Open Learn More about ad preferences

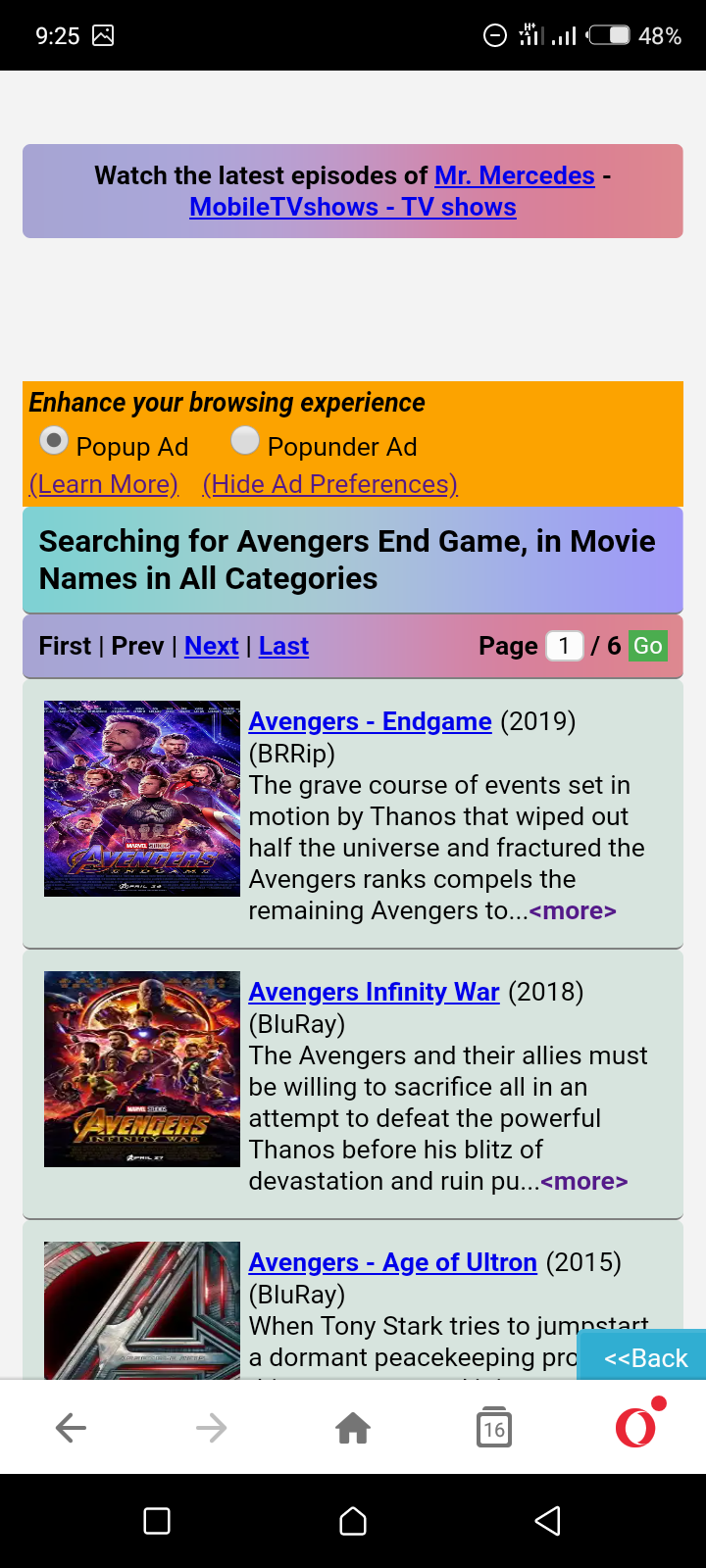104,484
